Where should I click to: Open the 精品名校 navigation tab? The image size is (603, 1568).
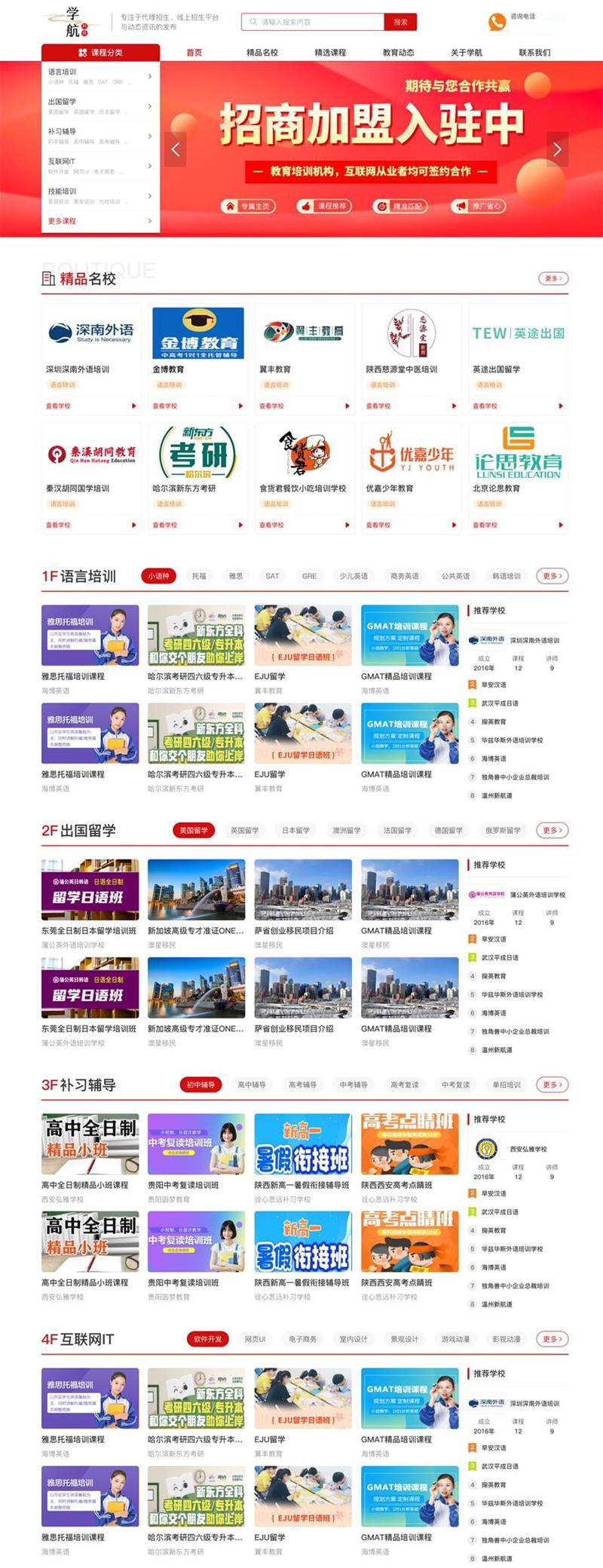click(262, 53)
